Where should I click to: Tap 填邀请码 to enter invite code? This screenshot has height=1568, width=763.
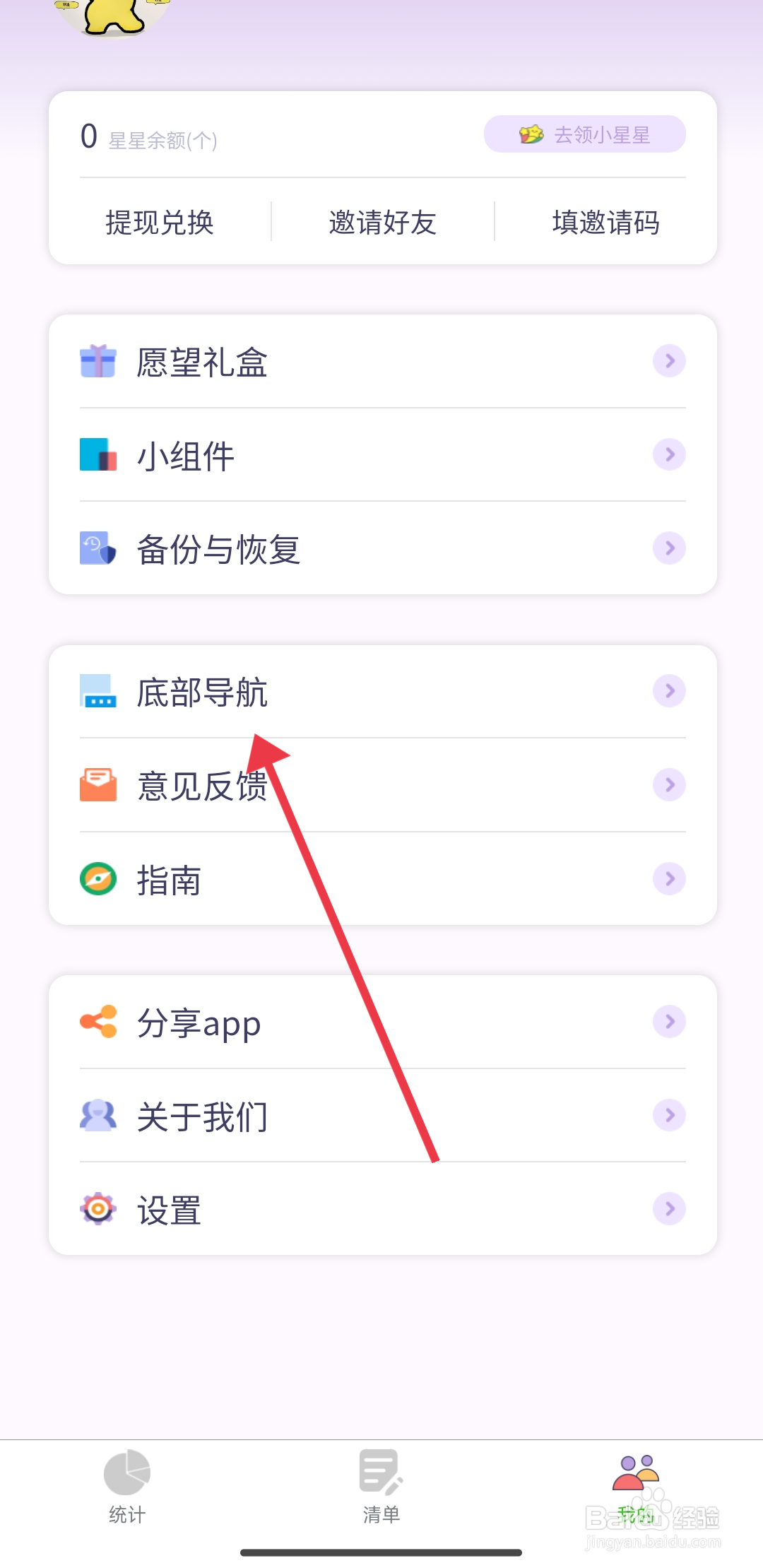pos(606,223)
